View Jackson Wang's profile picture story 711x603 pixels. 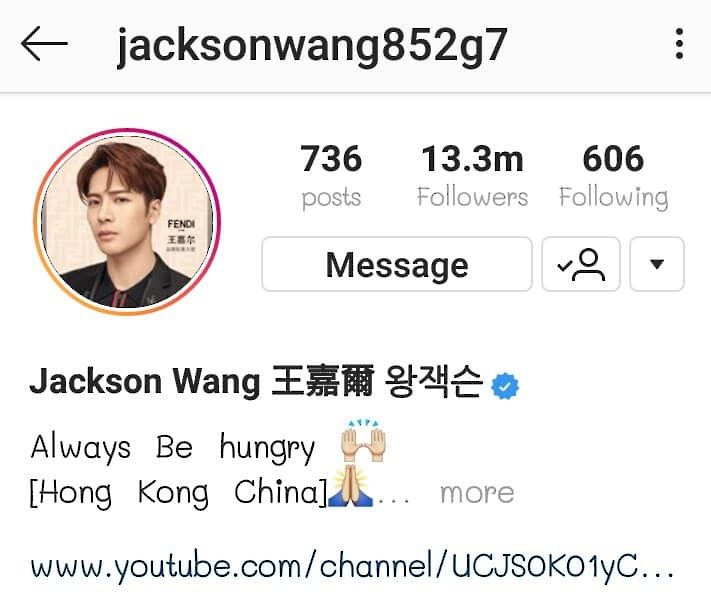coord(127,222)
